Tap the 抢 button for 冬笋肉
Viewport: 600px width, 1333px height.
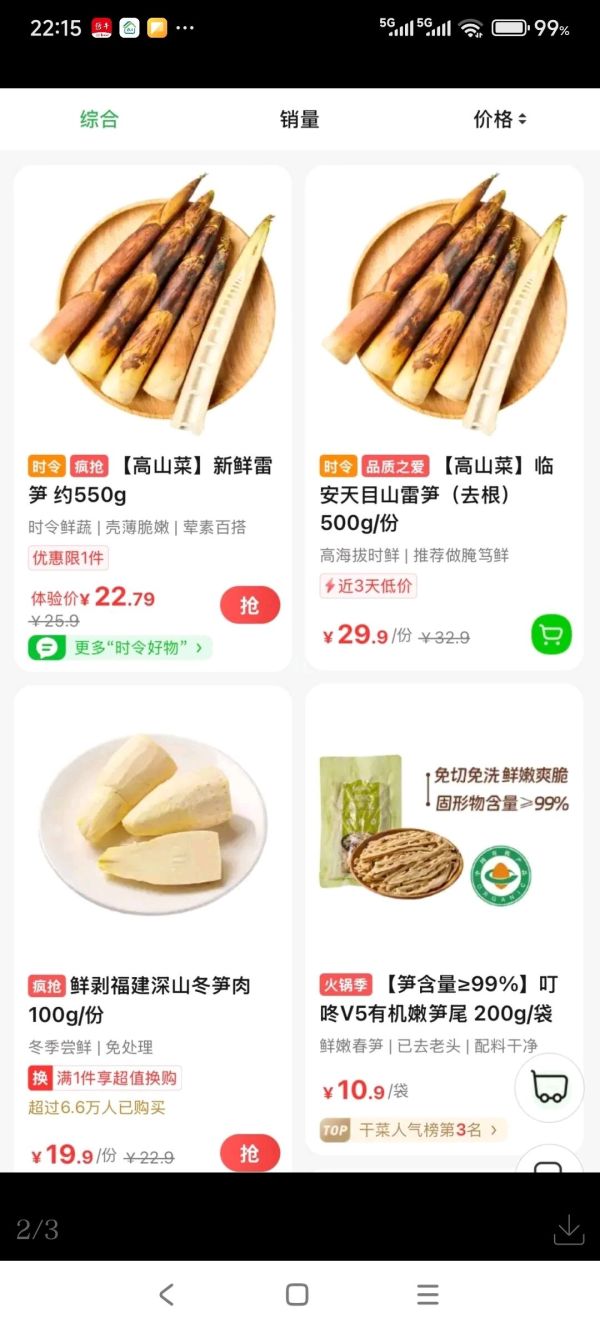click(250, 1153)
